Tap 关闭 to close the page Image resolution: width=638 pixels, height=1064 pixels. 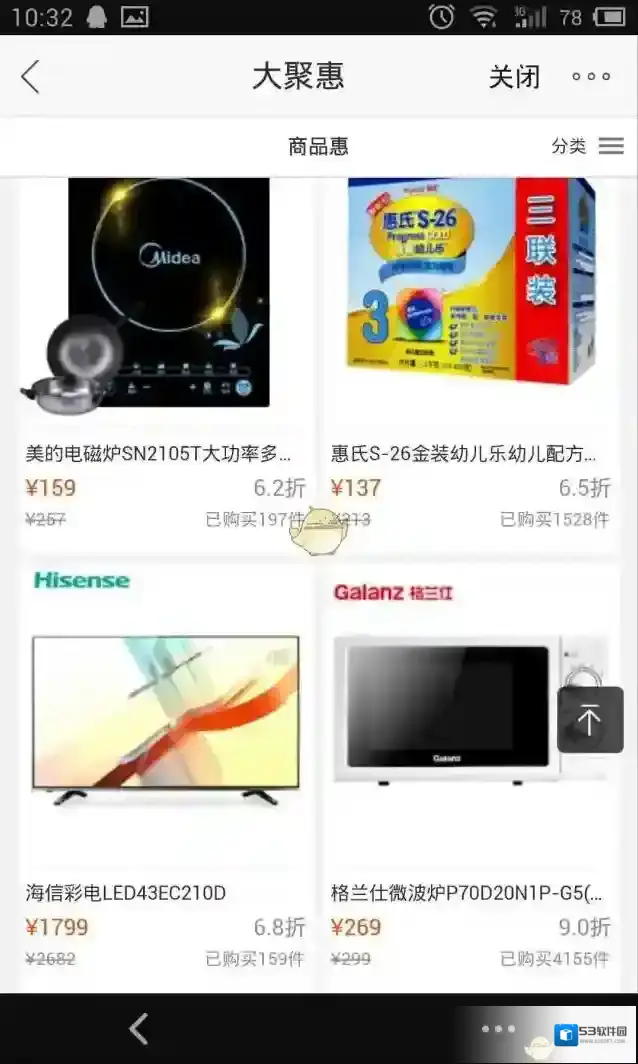[514, 77]
